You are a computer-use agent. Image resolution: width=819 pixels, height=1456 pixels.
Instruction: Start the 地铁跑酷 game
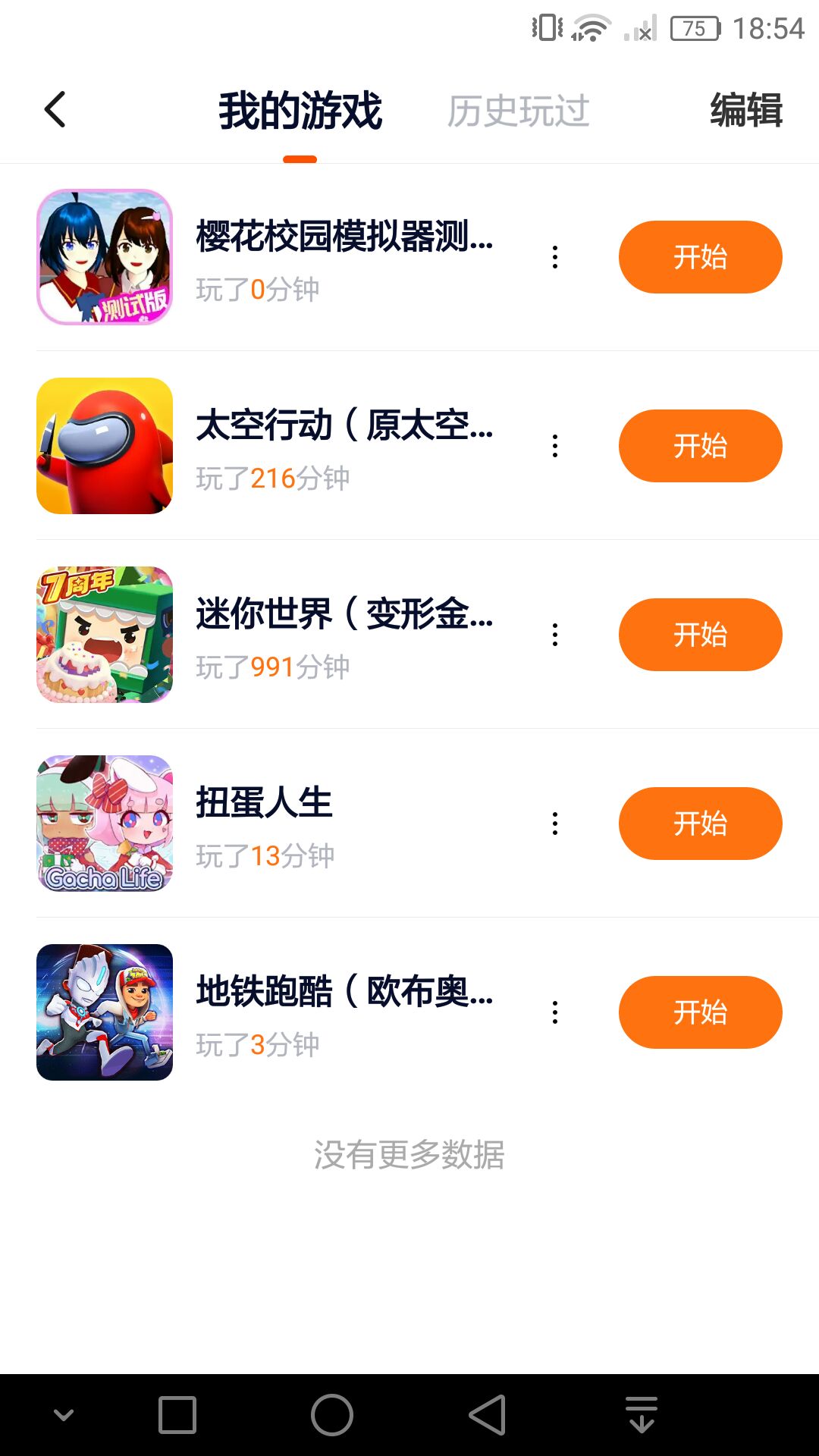tap(700, 1012)
